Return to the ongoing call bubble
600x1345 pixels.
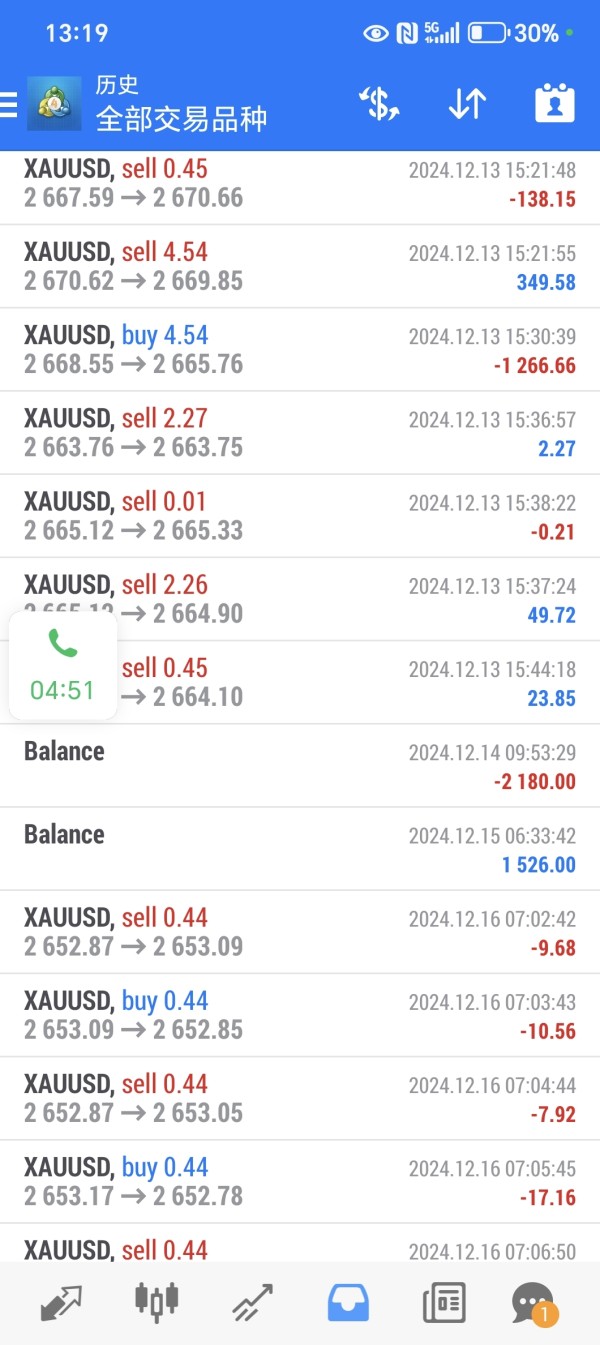click(62, 665)
